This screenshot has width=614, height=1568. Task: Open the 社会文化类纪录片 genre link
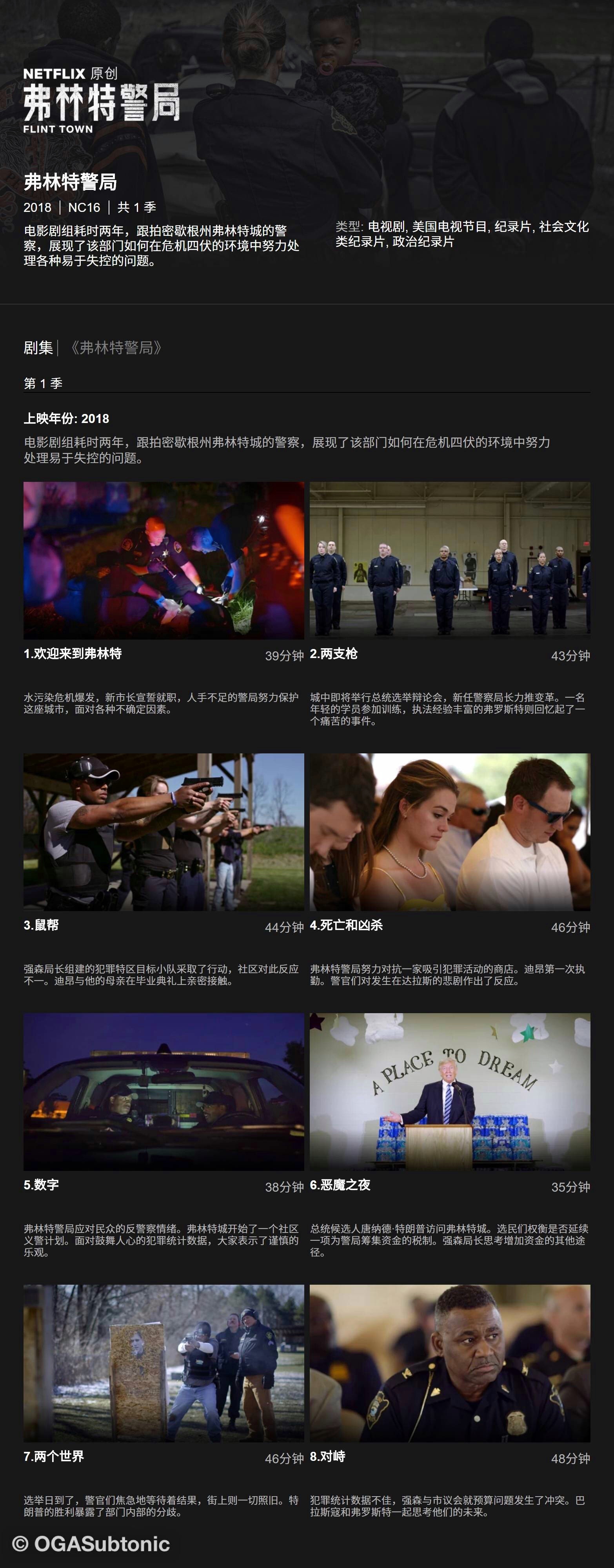563,226
